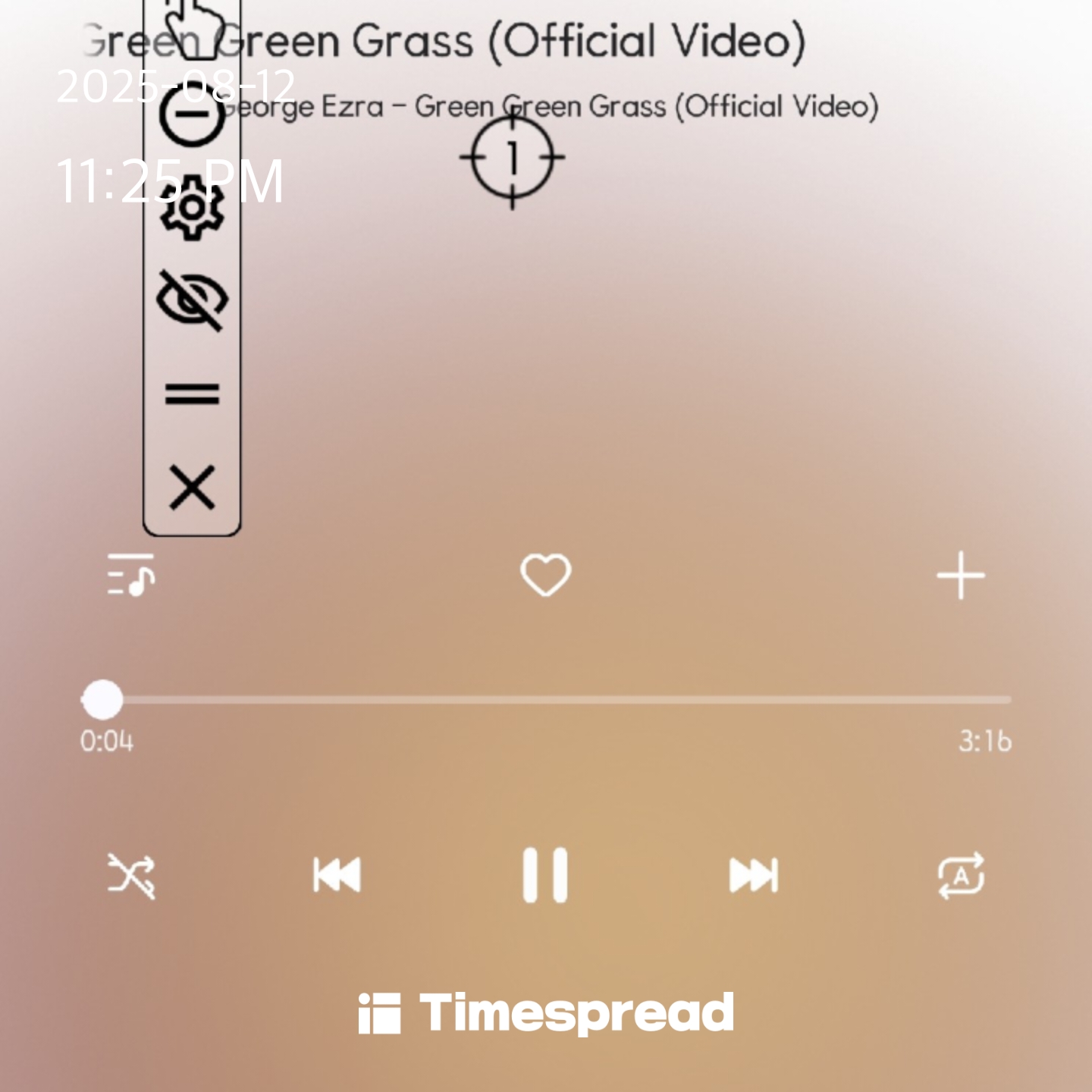
Task: Pause the current song
Action: coord(545,875)
